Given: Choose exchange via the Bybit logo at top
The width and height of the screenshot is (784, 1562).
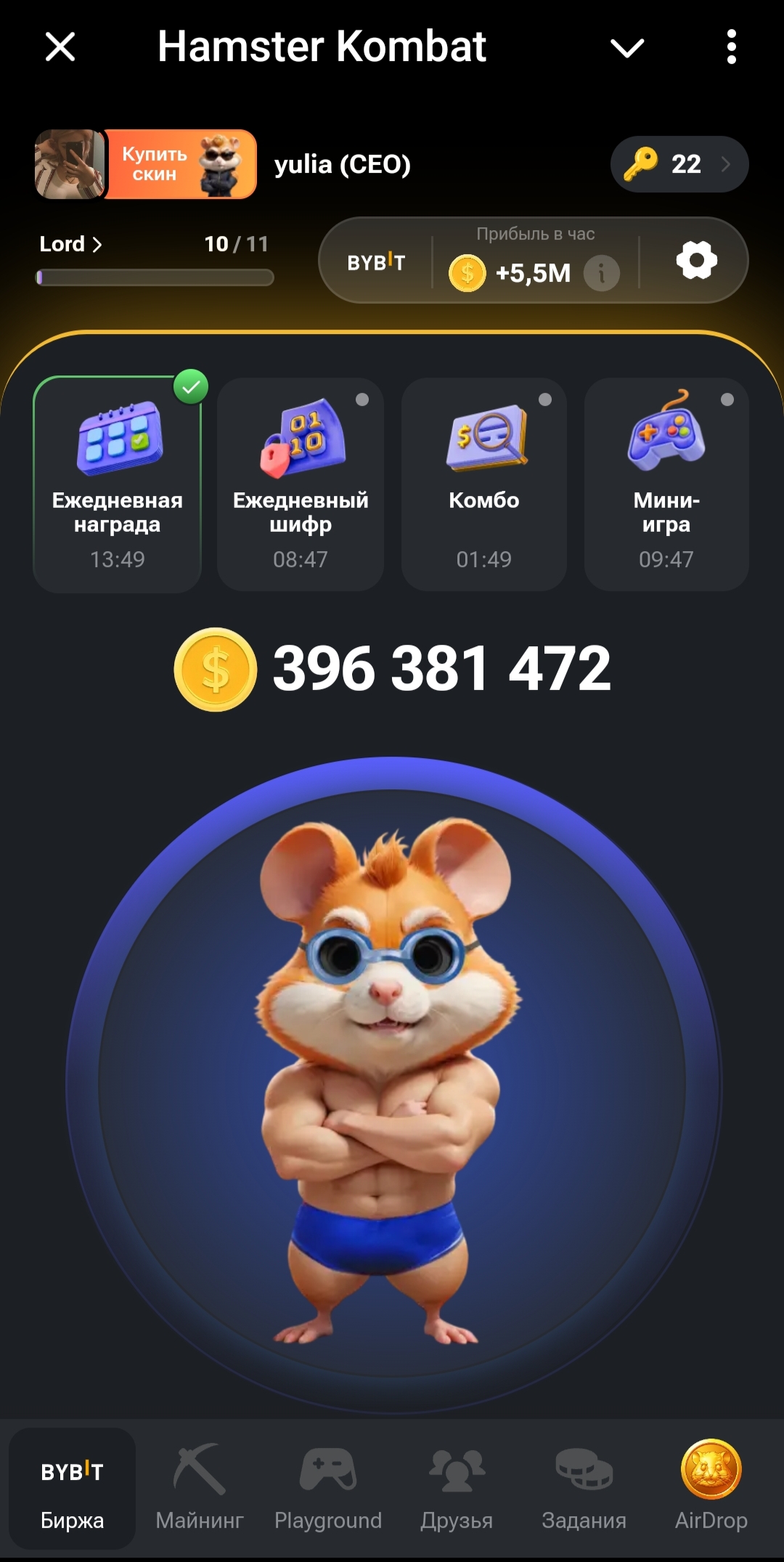Looking at the screenshot, I should (x=376, y=261).
